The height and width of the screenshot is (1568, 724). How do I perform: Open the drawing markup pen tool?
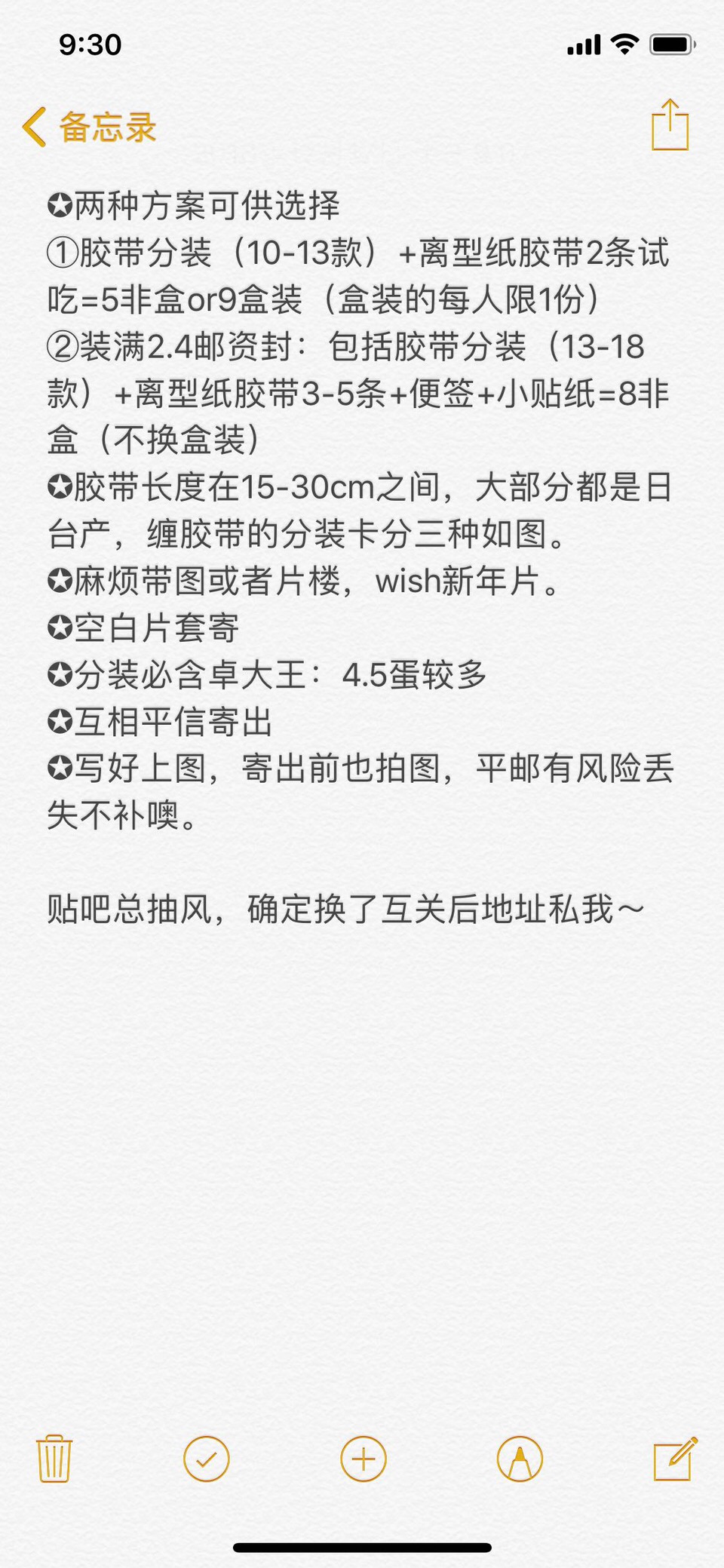(x=520, y=1459)
